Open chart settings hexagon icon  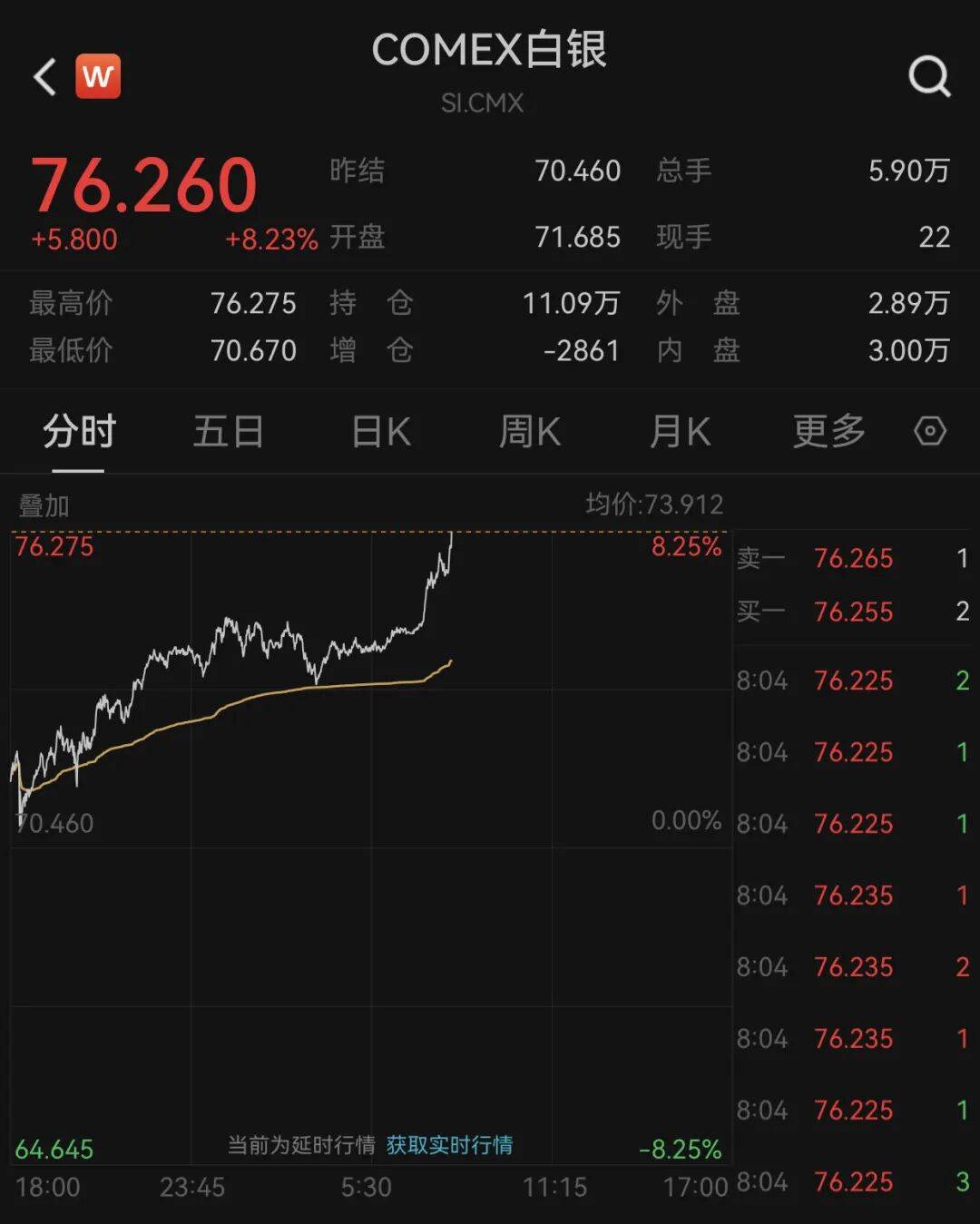click(x=930, y=431)
